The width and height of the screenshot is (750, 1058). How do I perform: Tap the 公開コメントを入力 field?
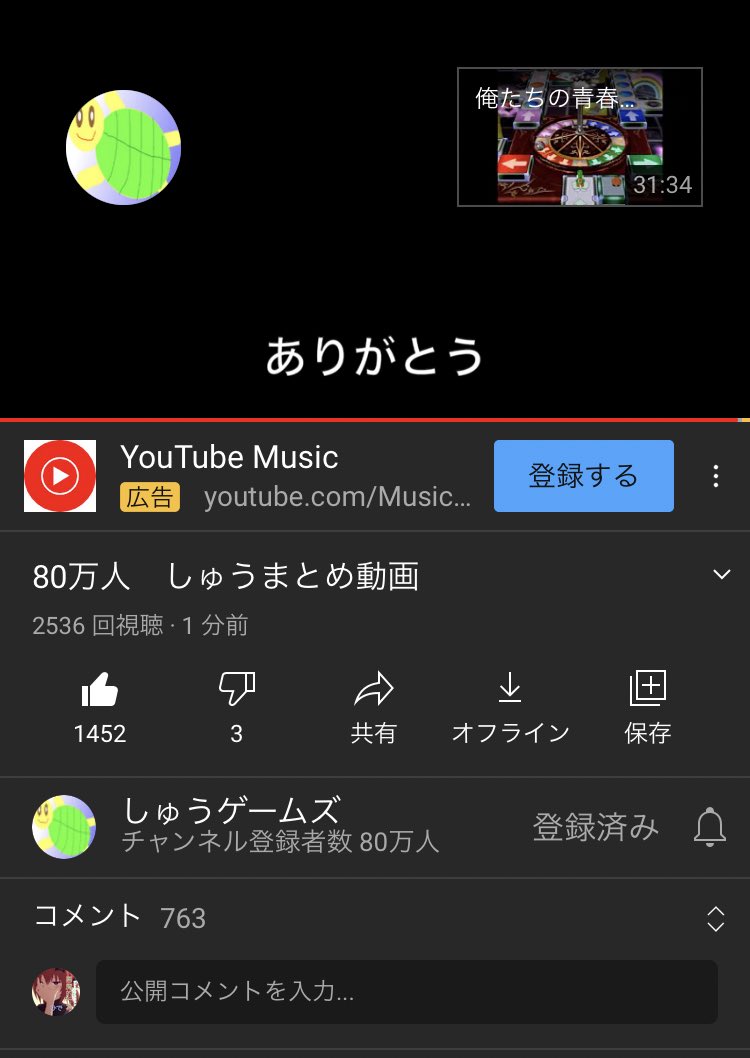[x=406, y=992]
